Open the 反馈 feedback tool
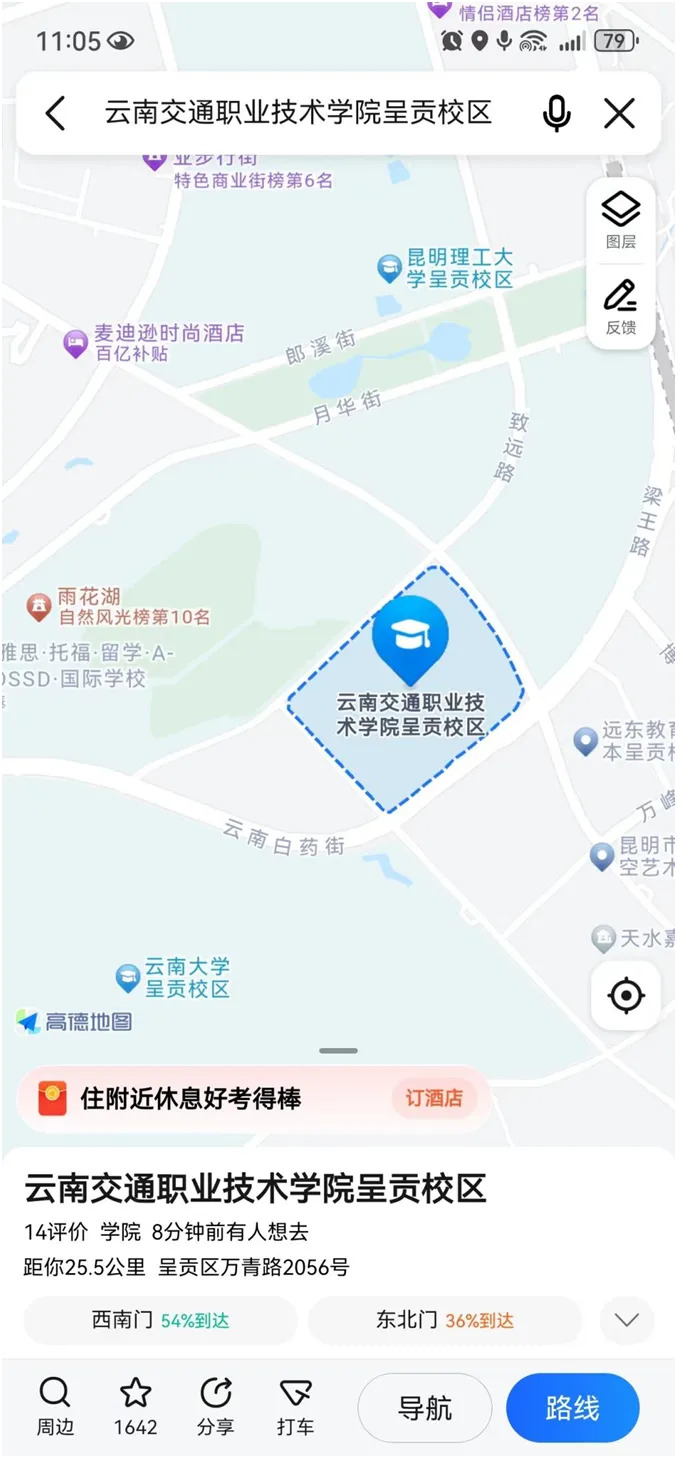 pos(621,307)
